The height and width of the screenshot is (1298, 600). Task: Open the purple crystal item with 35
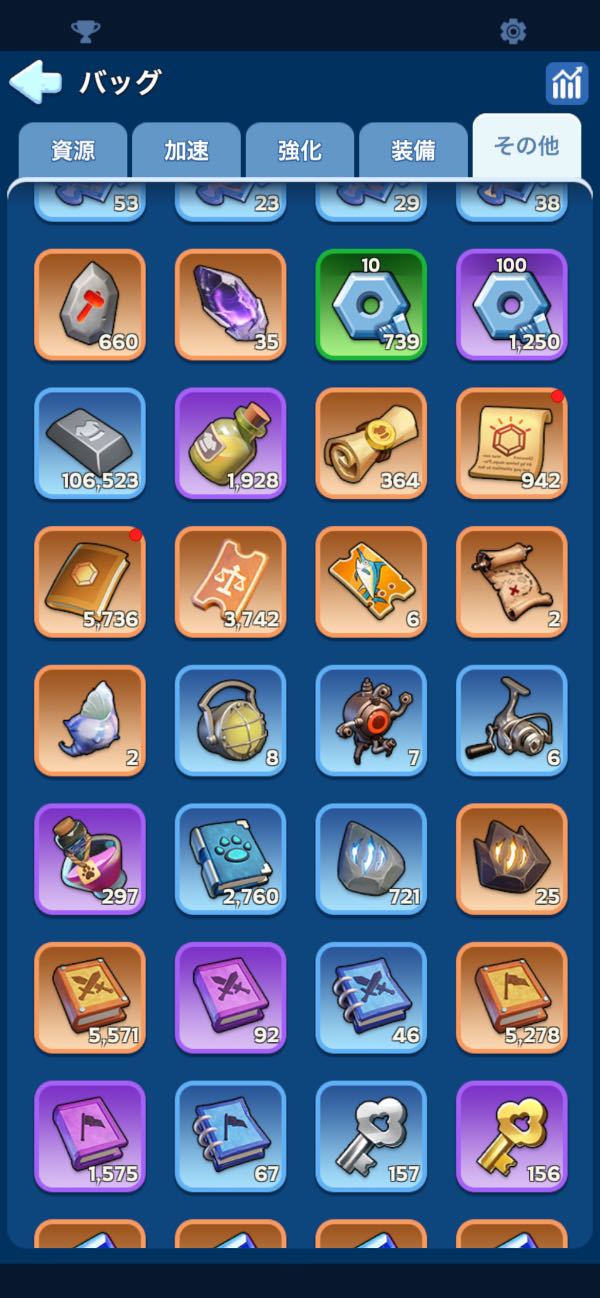[x=230, y=304]
